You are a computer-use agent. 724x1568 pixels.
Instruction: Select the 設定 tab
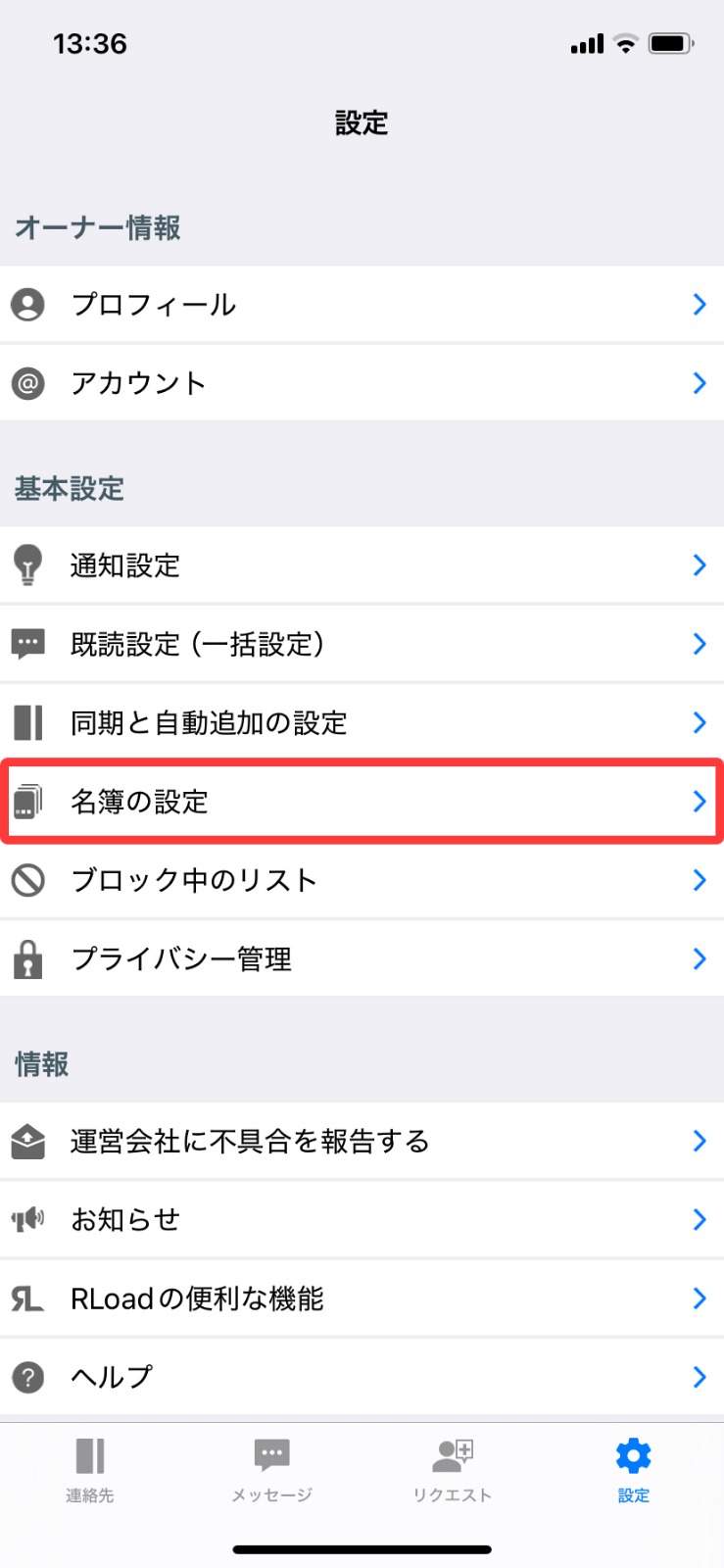pos(634,1470)
